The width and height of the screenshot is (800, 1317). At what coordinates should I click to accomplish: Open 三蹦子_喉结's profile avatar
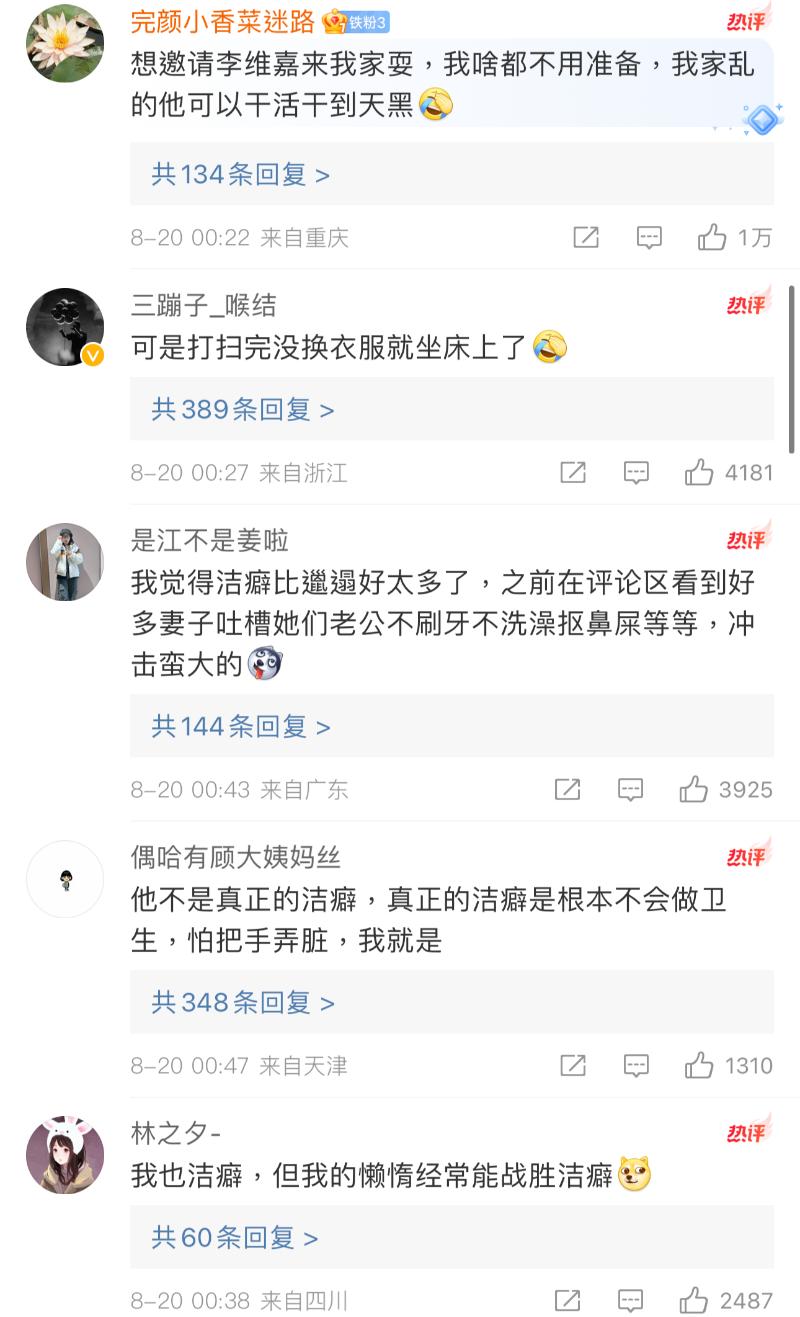coord(65,327)
